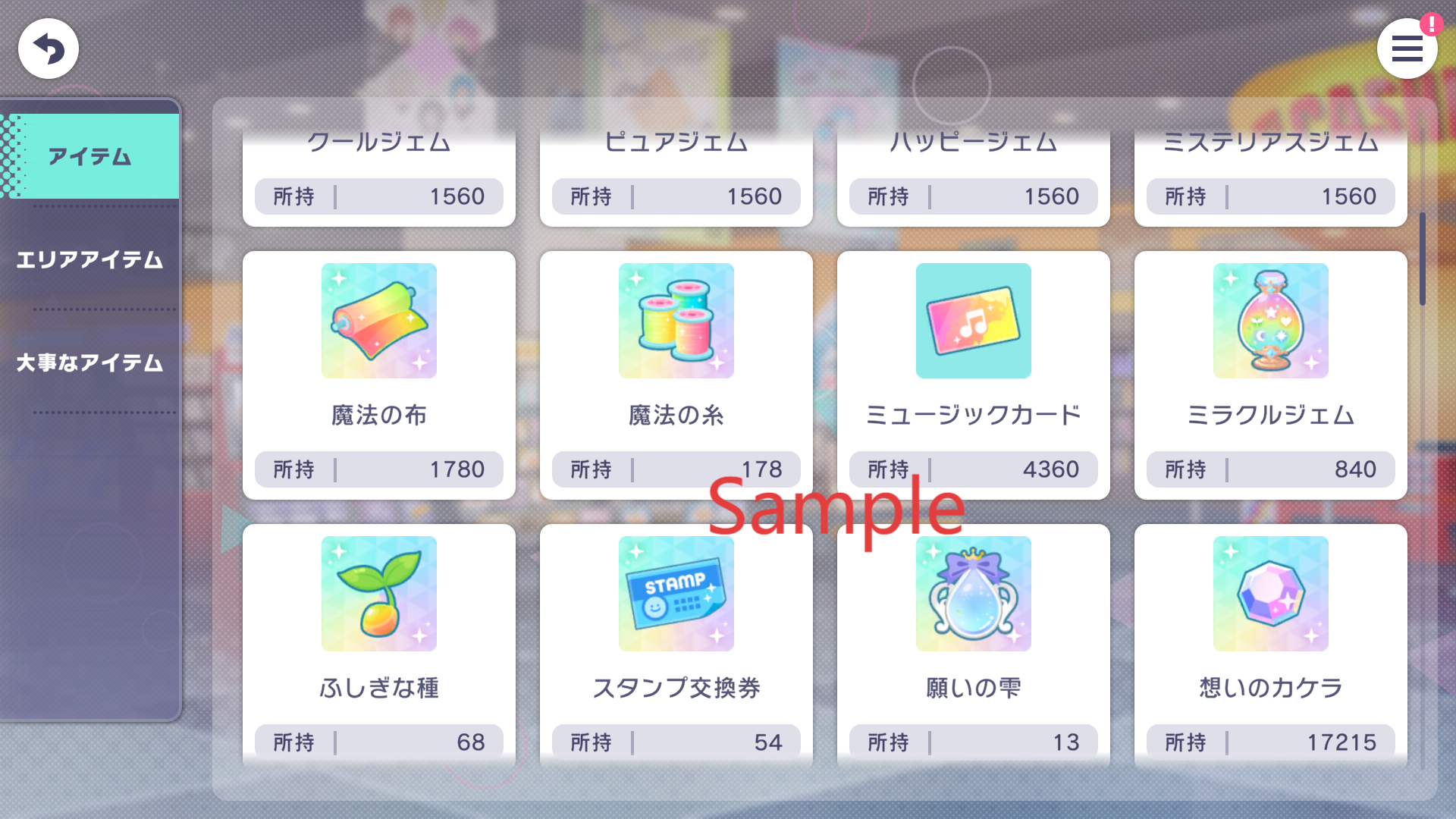Image resolution: width=1456 pixels, height=819 pixels.
Task: Open the 魔法の糸 item card
Action: (676, 375)
